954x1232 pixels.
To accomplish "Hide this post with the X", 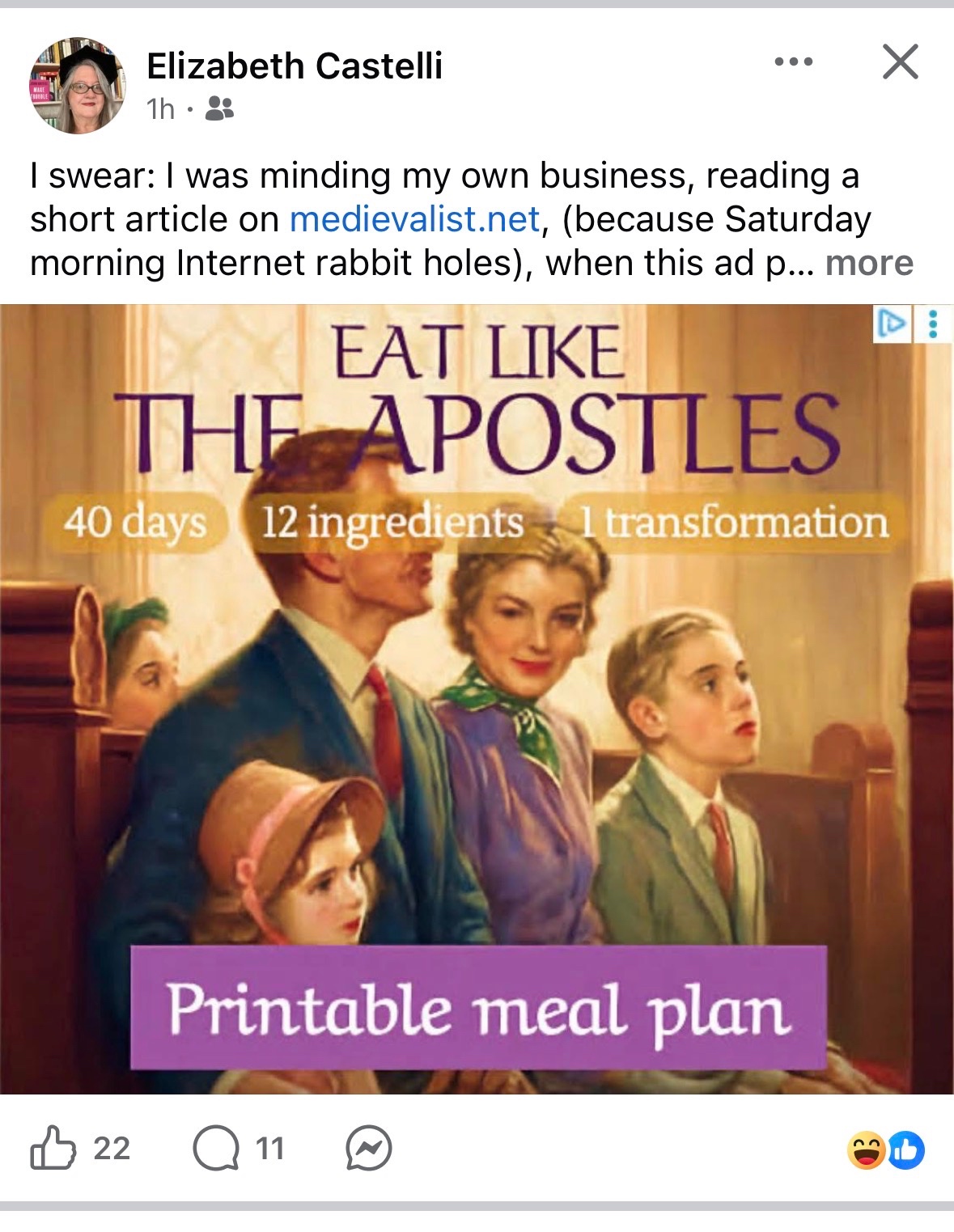I will 900,62.
